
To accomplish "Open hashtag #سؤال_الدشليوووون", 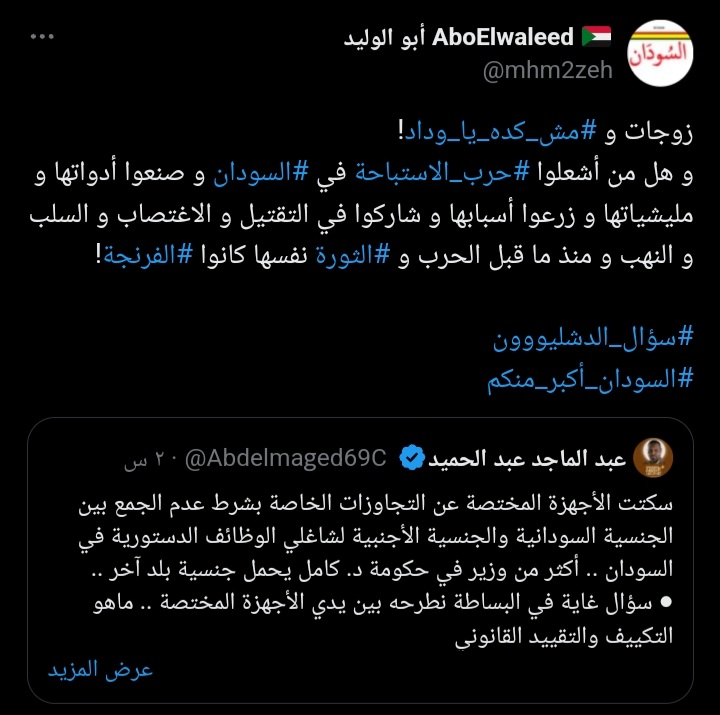I will pos(588,340).
